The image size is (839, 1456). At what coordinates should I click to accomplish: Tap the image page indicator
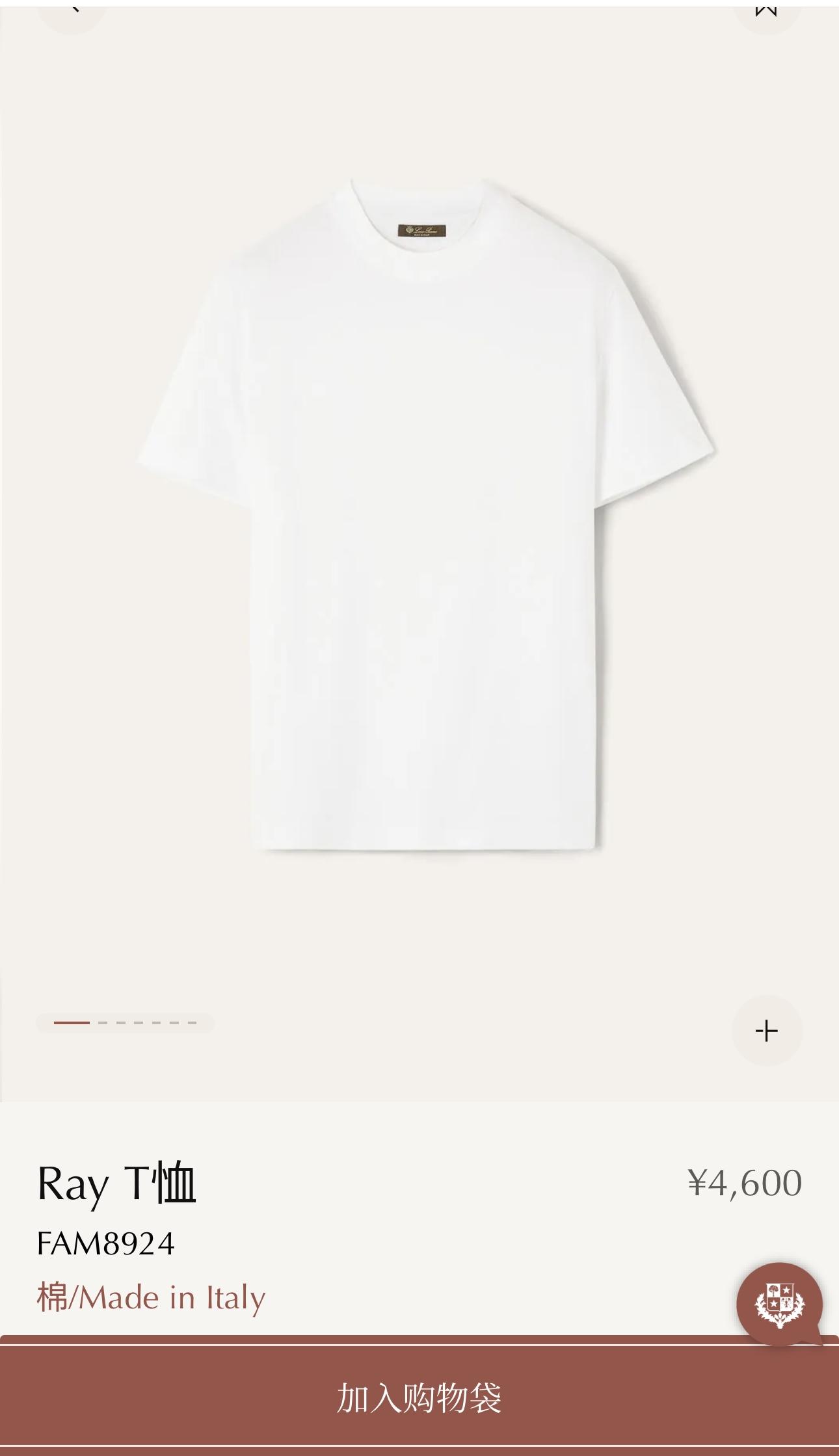(125, 1023)
